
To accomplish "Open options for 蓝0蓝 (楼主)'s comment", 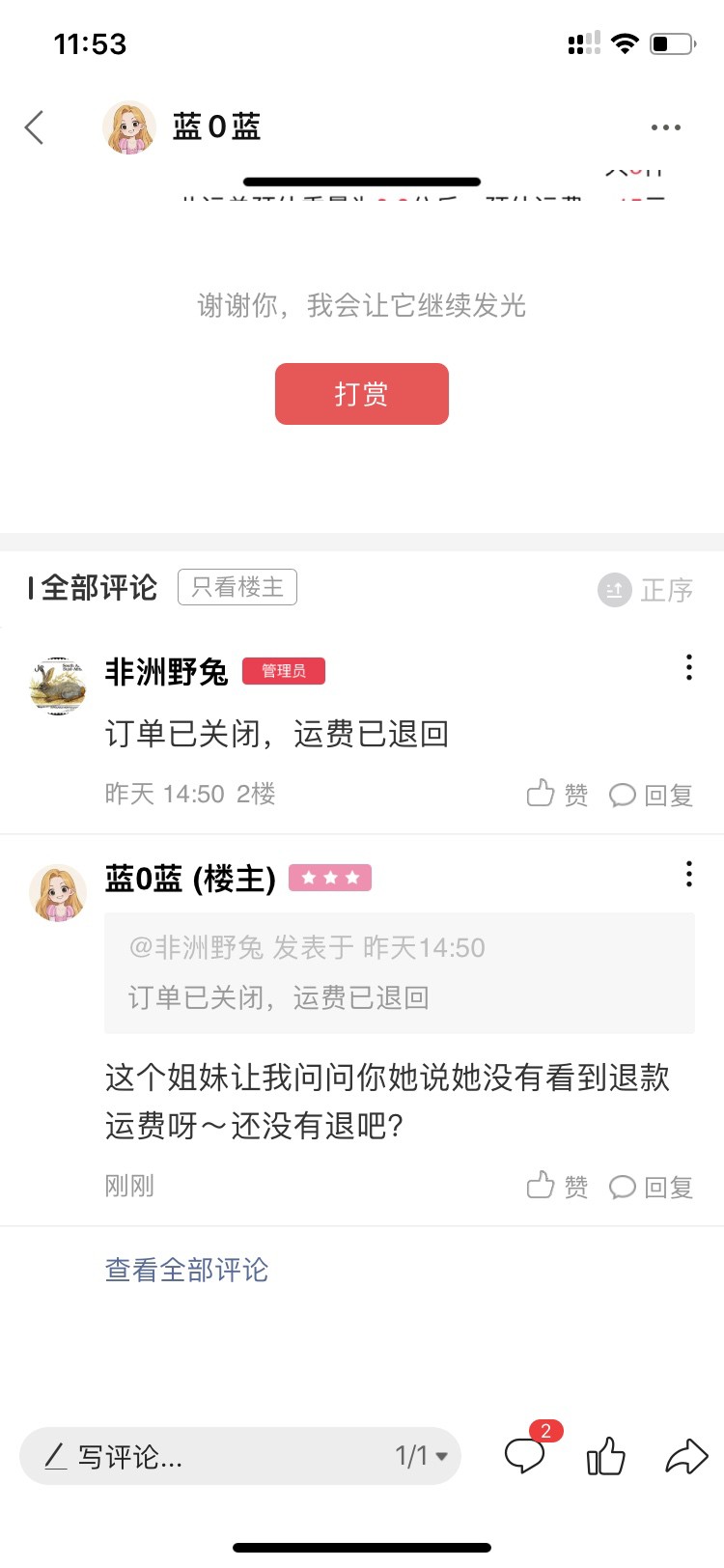I will click(x=688, y=874).
